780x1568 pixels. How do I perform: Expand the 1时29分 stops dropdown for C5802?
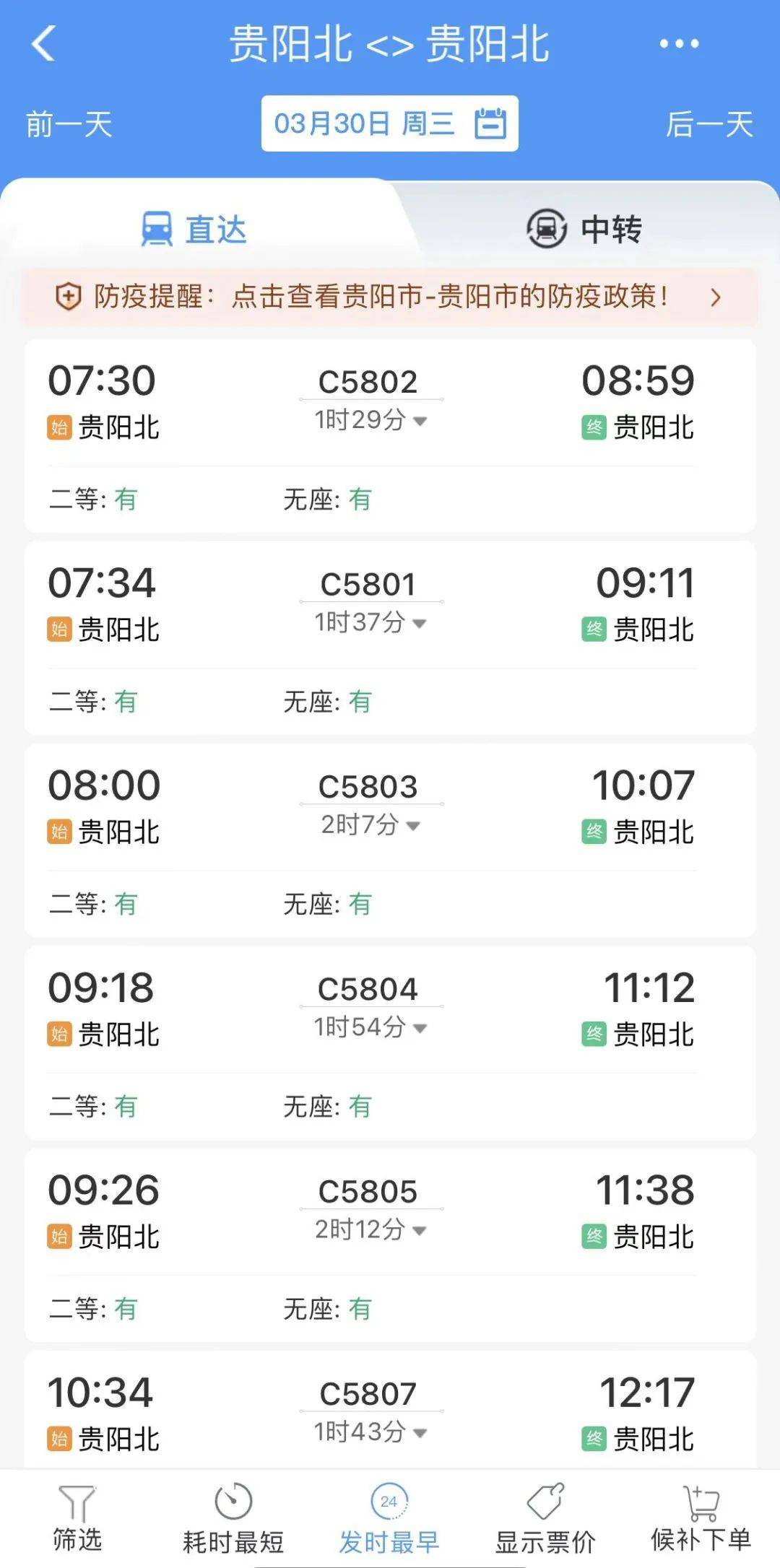[x=370, y=420]
